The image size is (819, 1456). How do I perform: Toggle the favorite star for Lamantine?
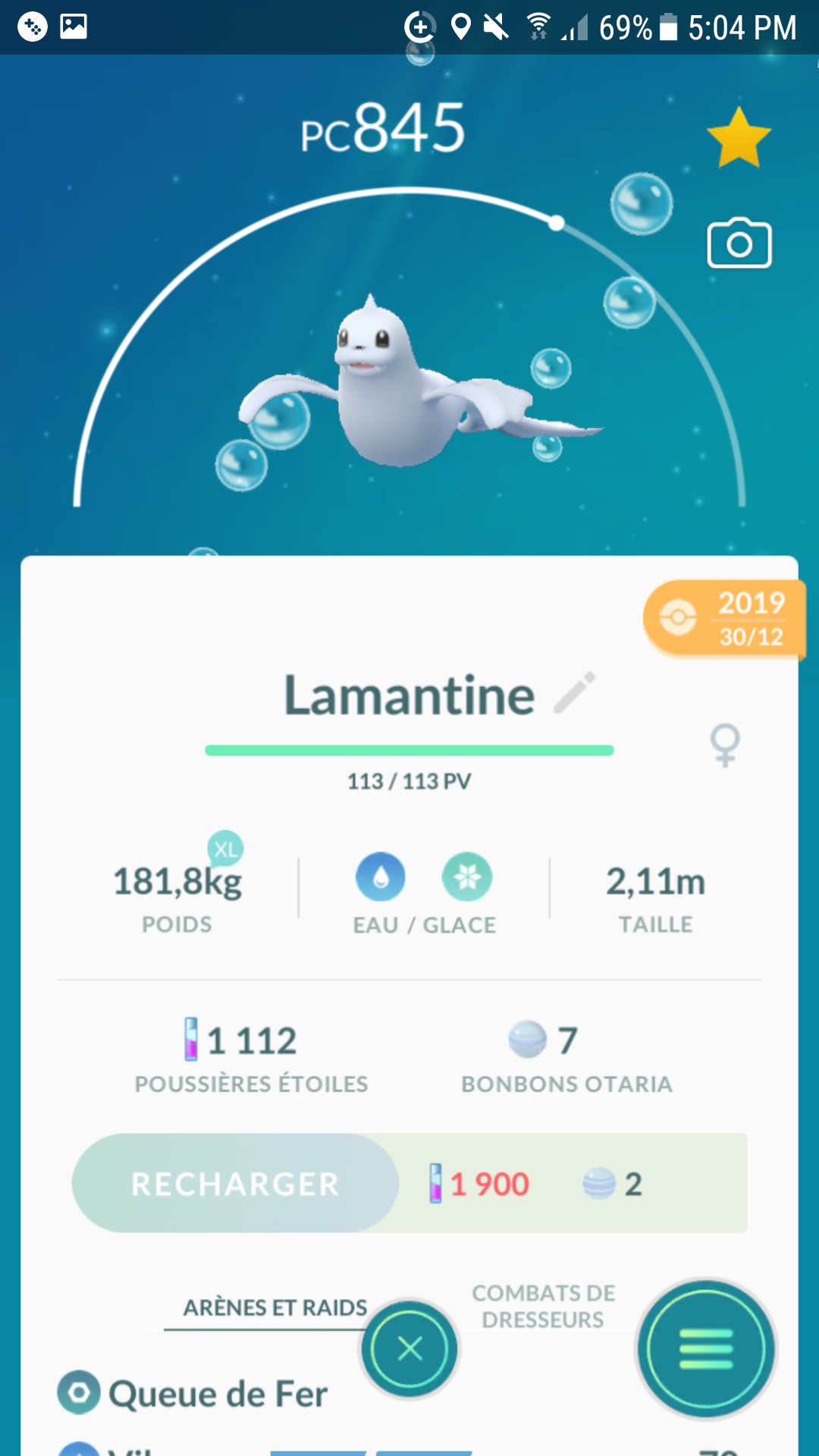pyautogui.click(x=739, y=137)
